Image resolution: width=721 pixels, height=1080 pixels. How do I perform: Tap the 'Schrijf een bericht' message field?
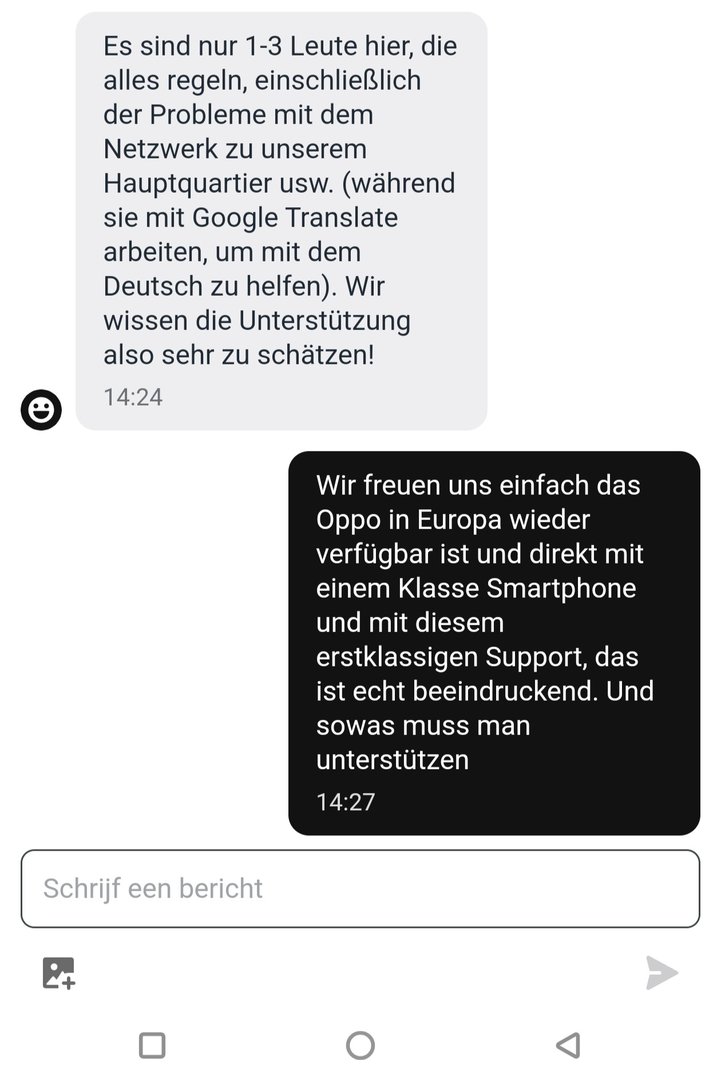360,889
